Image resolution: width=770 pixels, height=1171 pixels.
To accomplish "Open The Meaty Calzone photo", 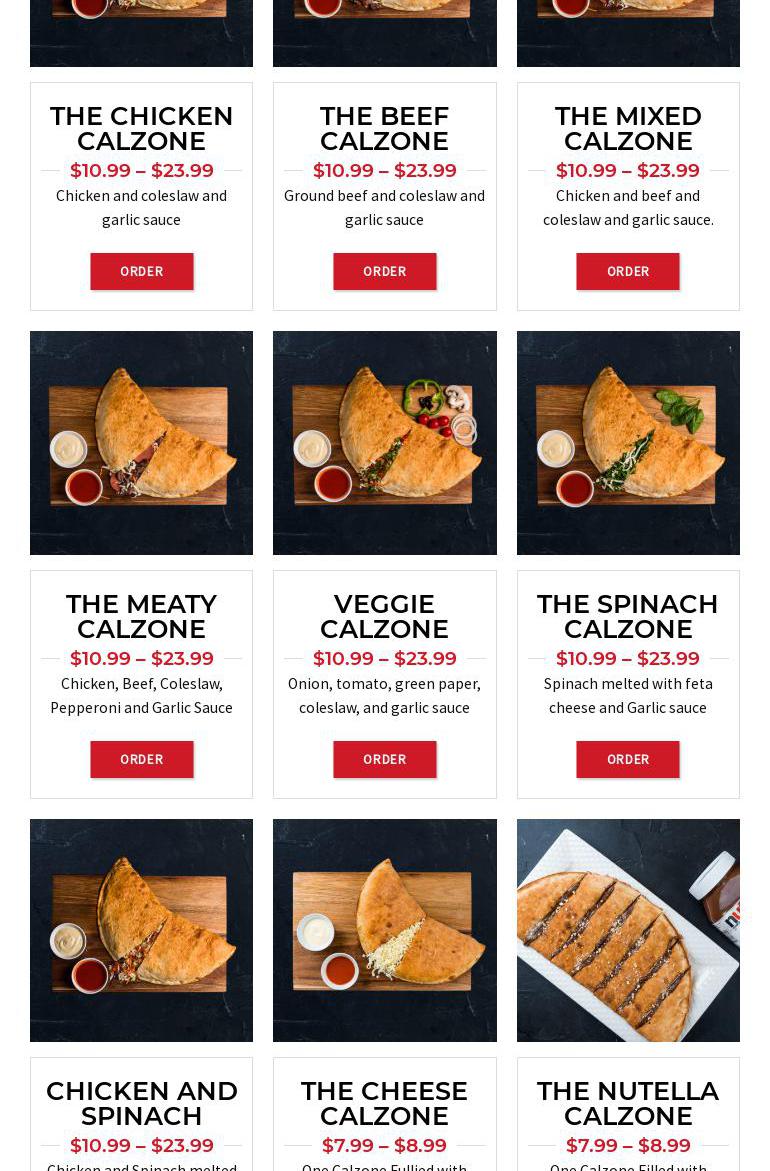I will tap(141, 442).
